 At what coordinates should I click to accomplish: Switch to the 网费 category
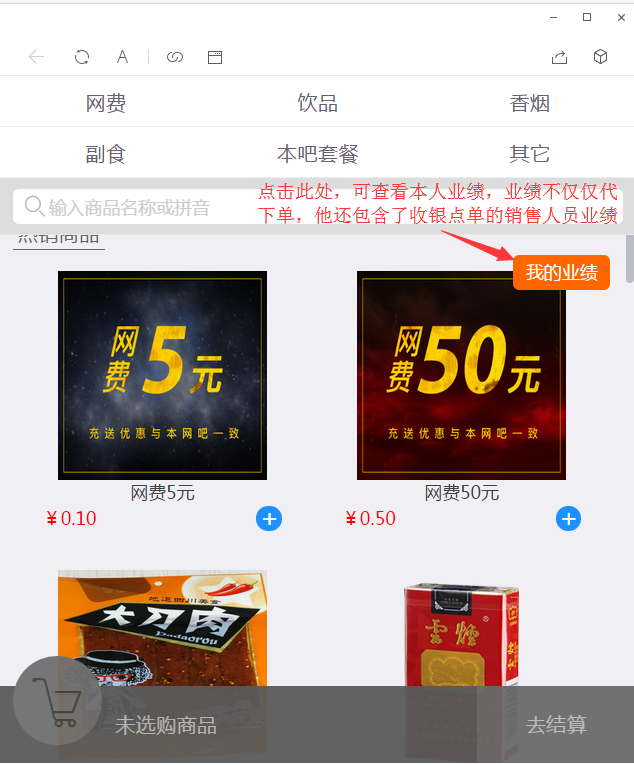(x=106, y=103)
